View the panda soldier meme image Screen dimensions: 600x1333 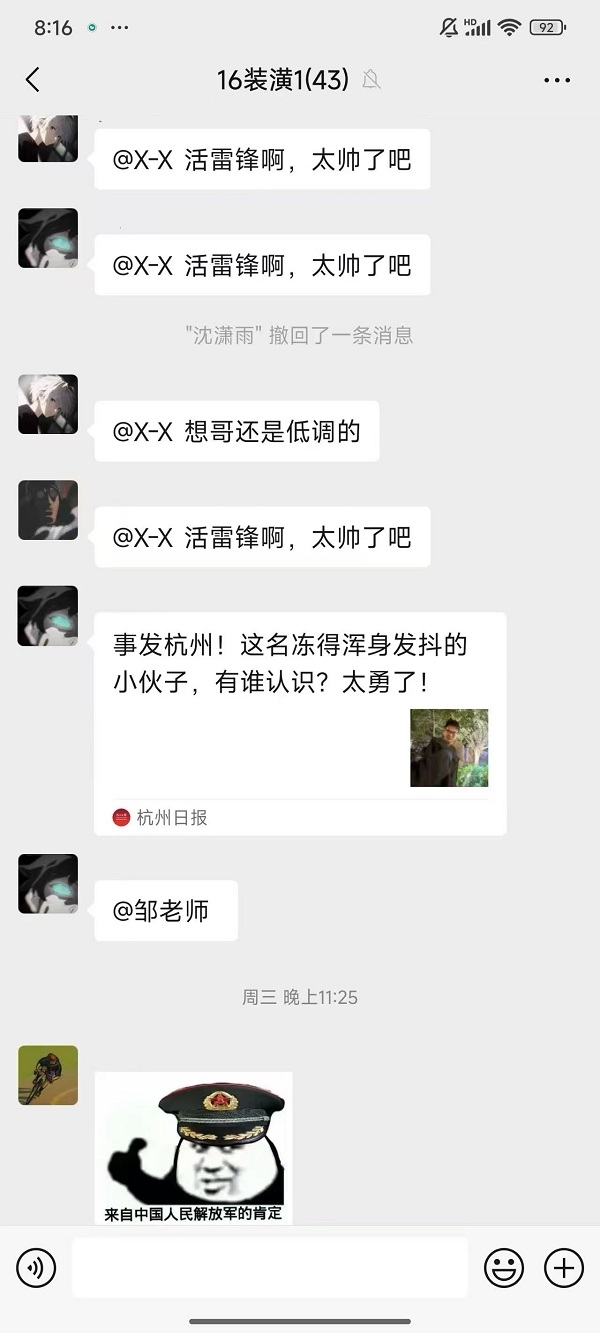coord(194,1148)
